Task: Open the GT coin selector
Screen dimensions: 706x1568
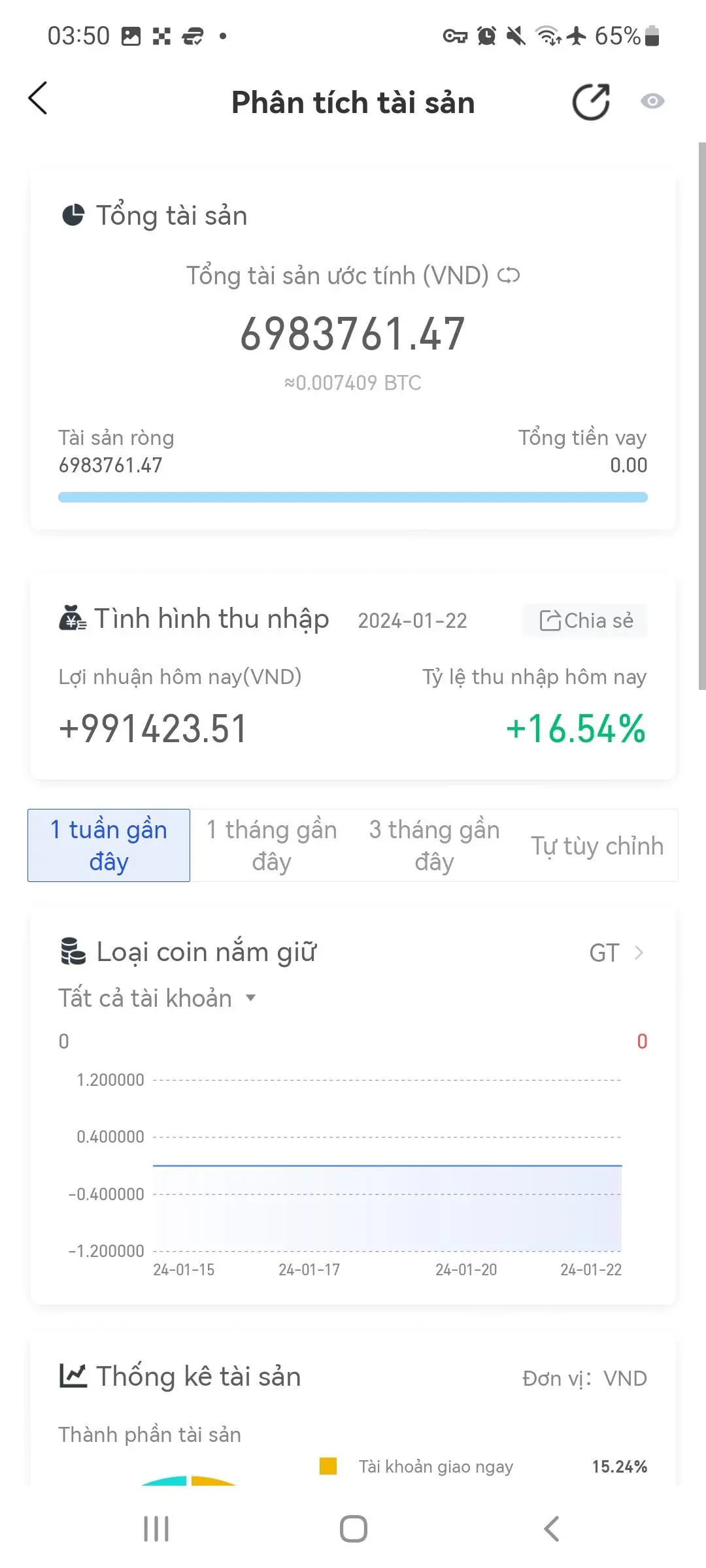Action: (x=616, y=953)
